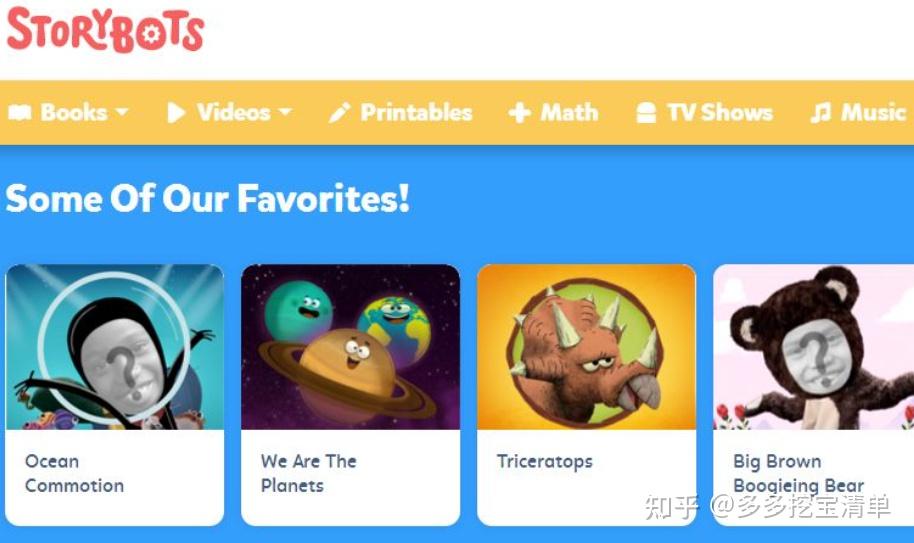Select the We Are The Planets card
Image resolution: width=914 pixels, height=543 pixels.
(x=350, y=394)
